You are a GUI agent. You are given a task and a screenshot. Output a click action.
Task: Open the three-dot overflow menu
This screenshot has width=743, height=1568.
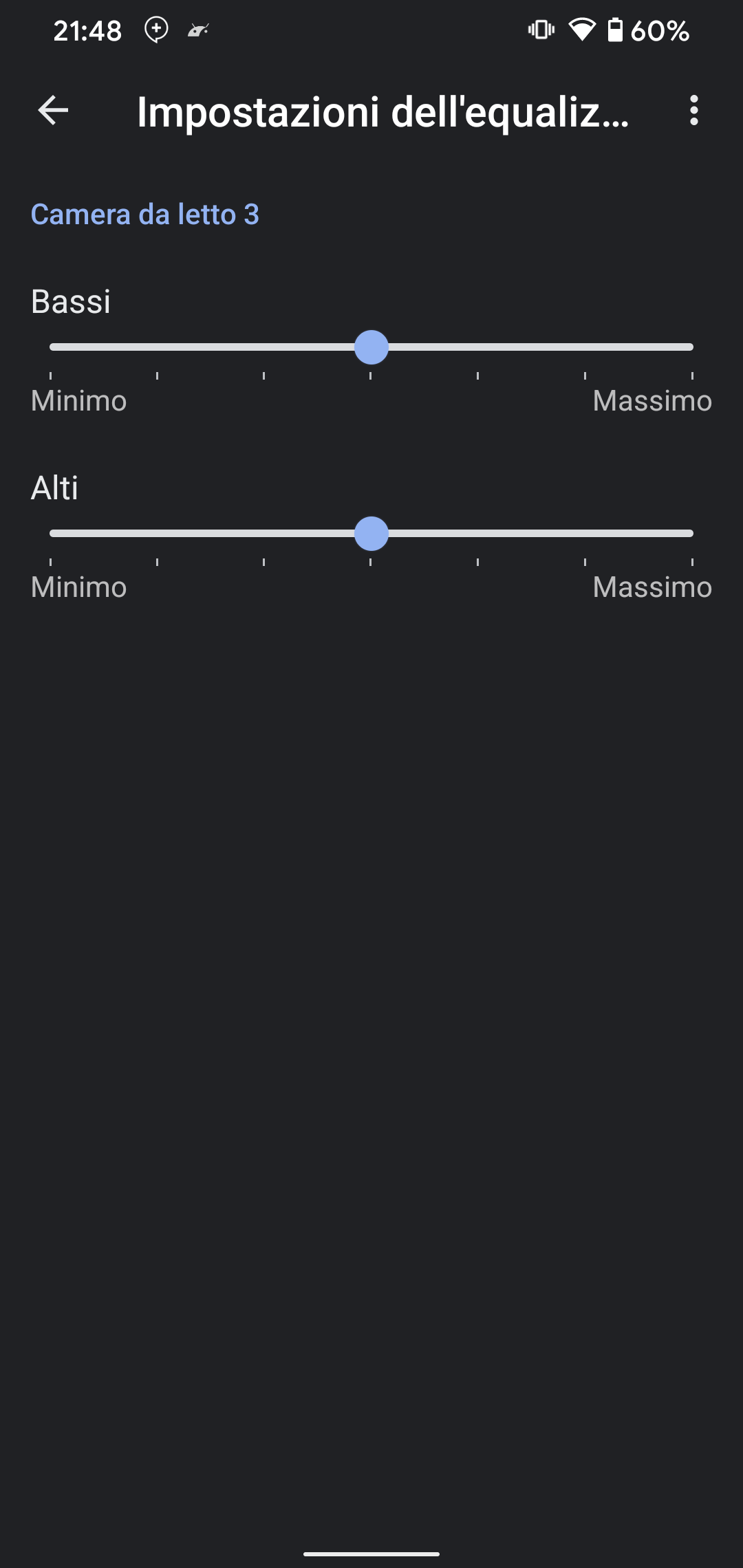click(x=693, y=110)
